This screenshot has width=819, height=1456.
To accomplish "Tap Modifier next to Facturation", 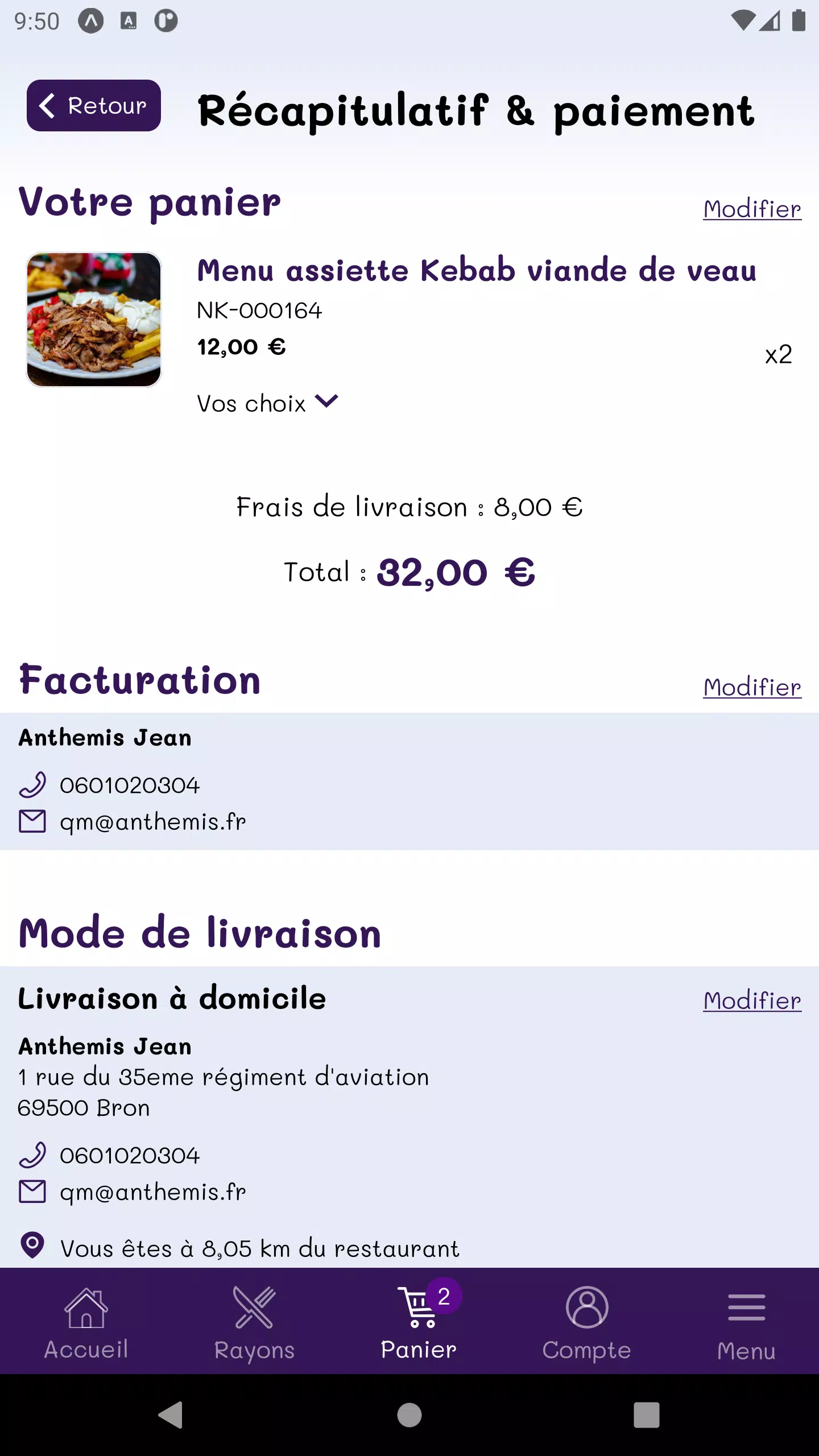I will 752,688.
